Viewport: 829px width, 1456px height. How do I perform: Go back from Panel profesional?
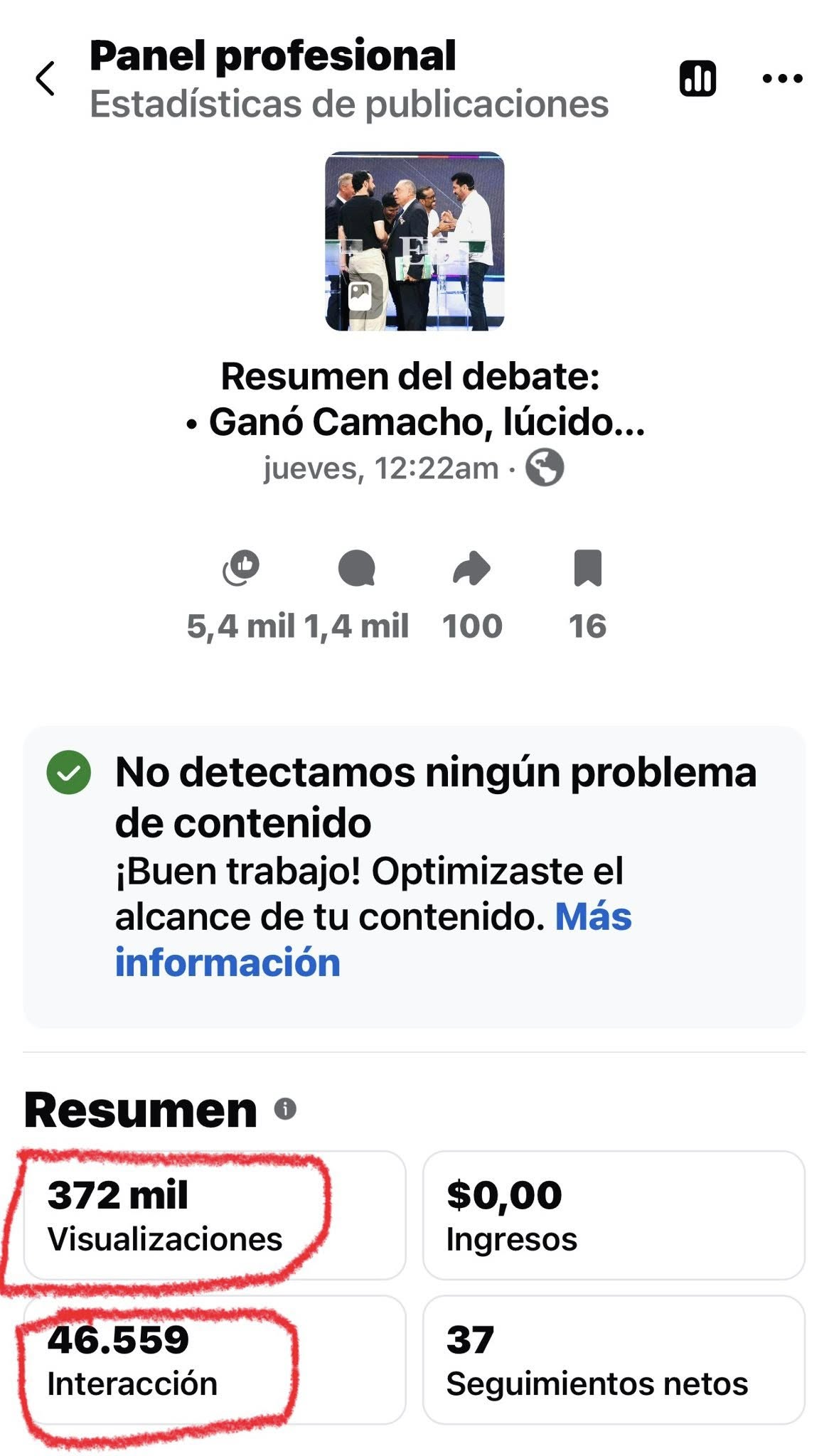coord(46,78)
